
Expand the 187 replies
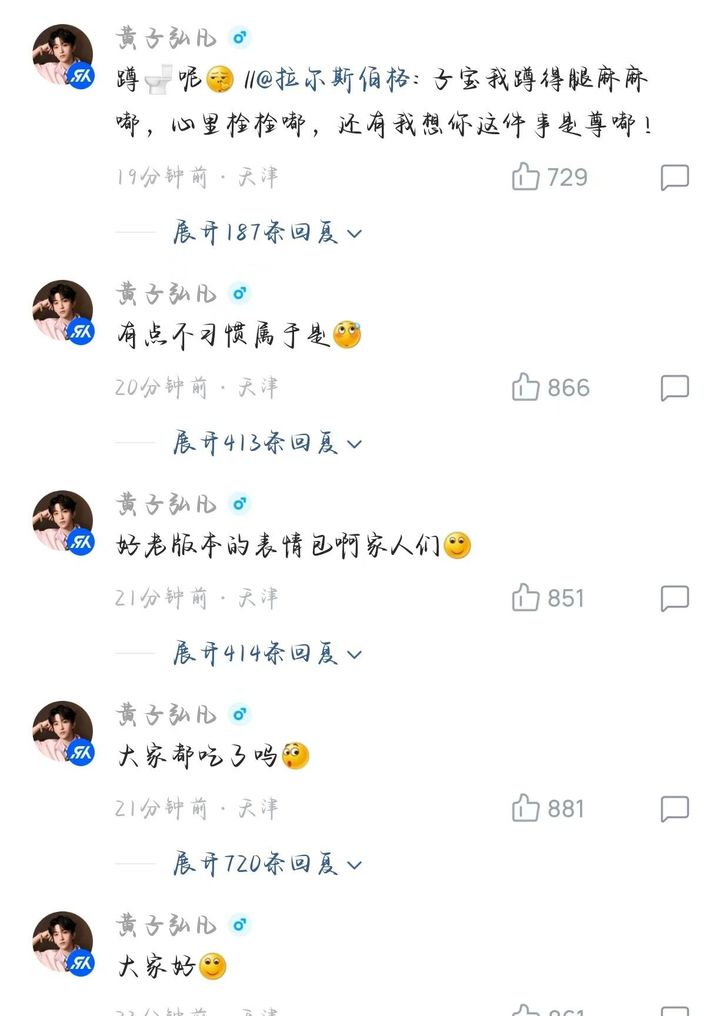(x=267, y=233)
